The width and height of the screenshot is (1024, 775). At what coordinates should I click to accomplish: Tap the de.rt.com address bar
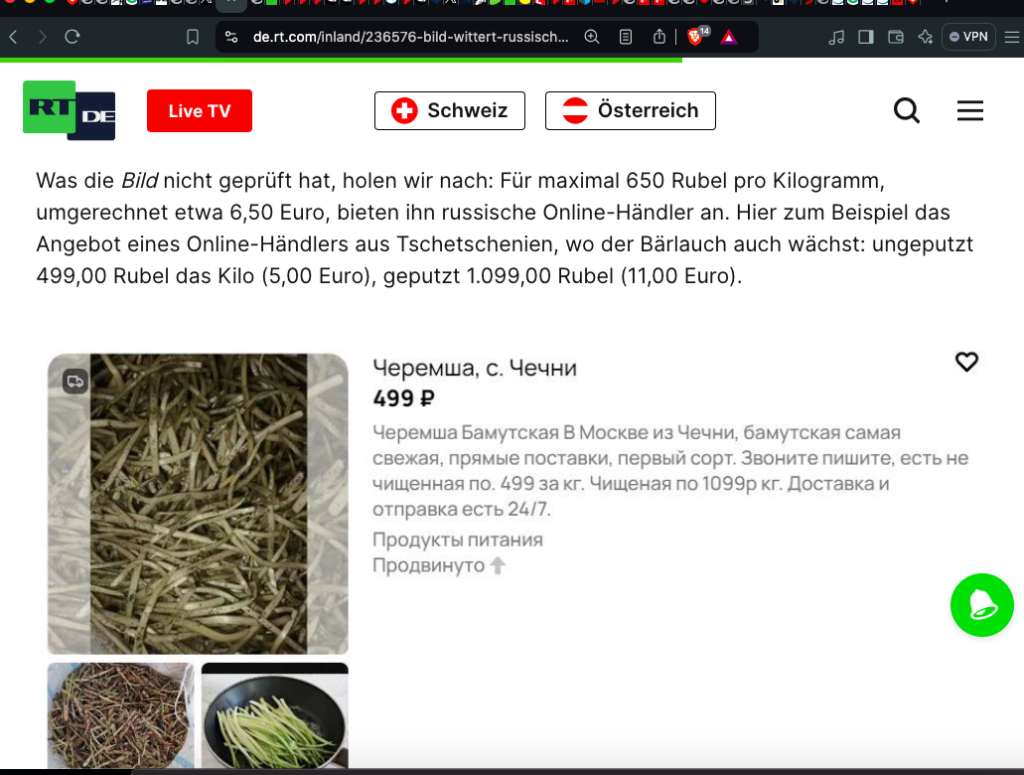[x=410, y=37]
